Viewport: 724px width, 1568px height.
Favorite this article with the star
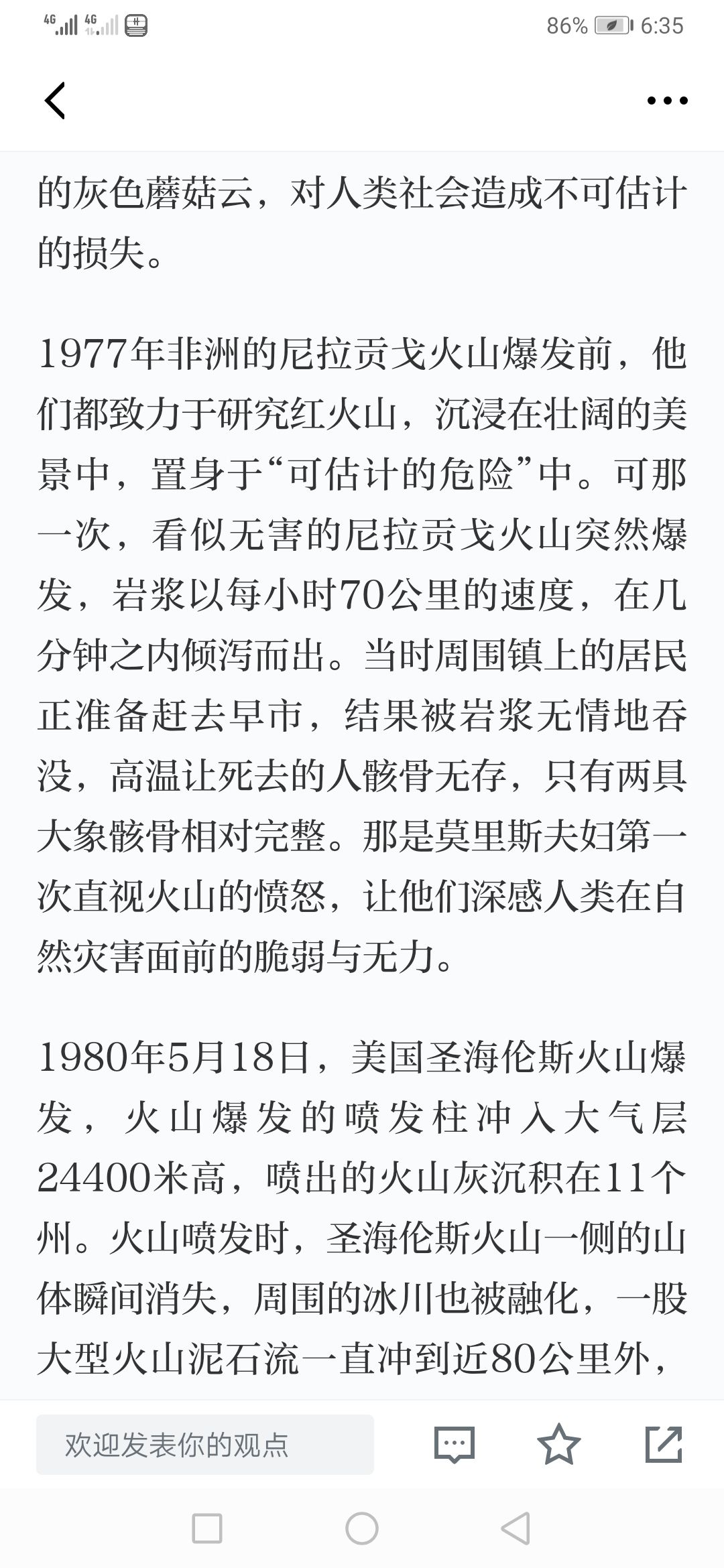[558, 1444]
